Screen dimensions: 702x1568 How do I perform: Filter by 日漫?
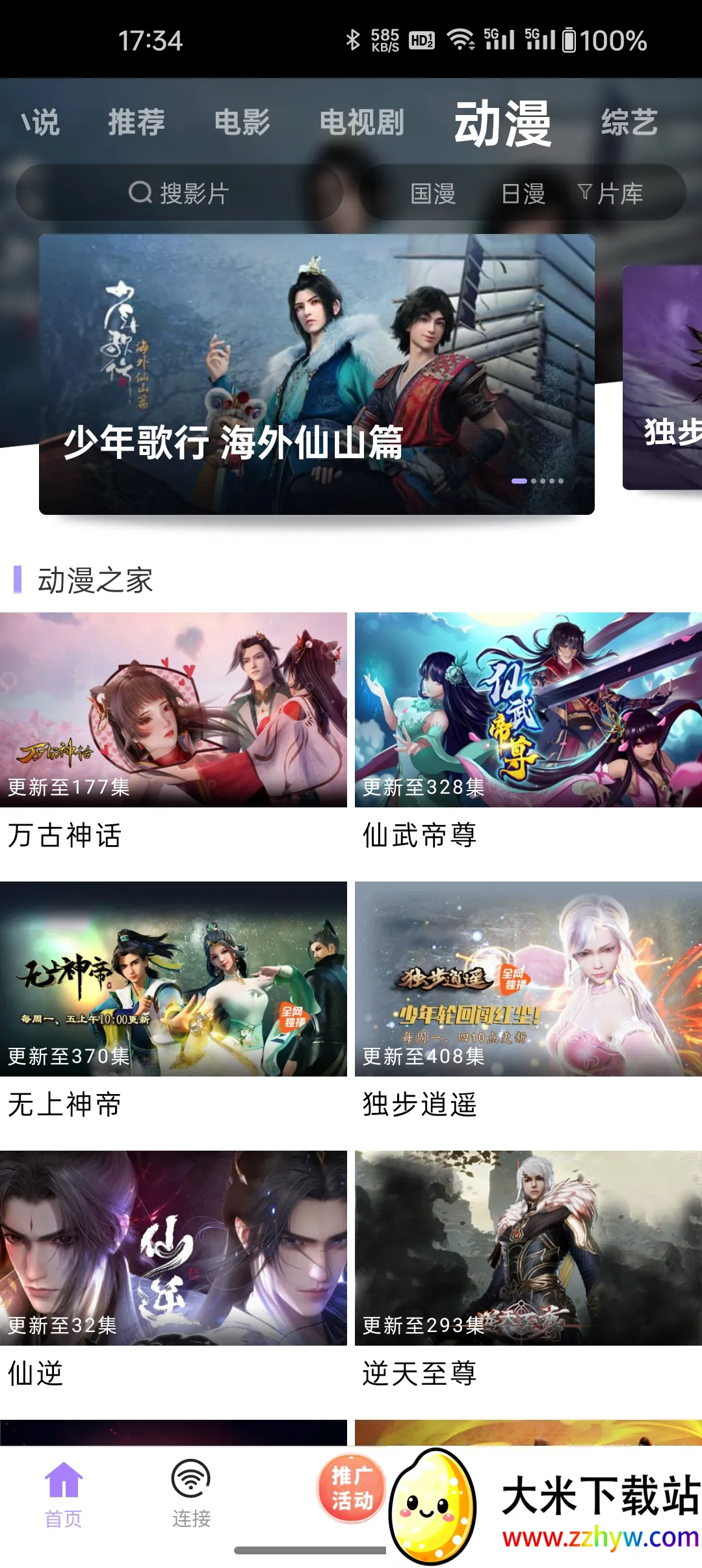point(523,194)
